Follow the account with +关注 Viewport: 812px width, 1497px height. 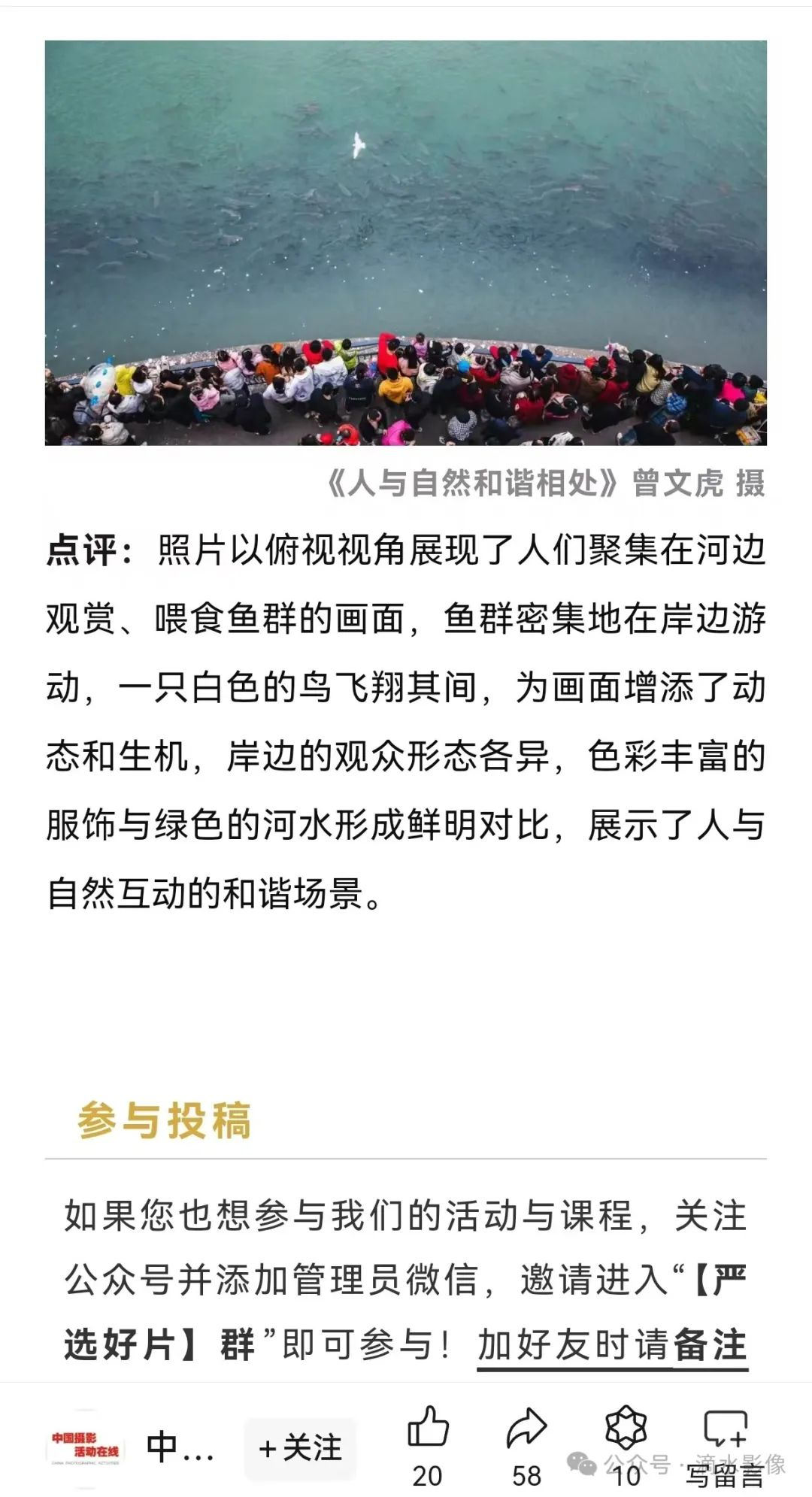coord(300,1448)
